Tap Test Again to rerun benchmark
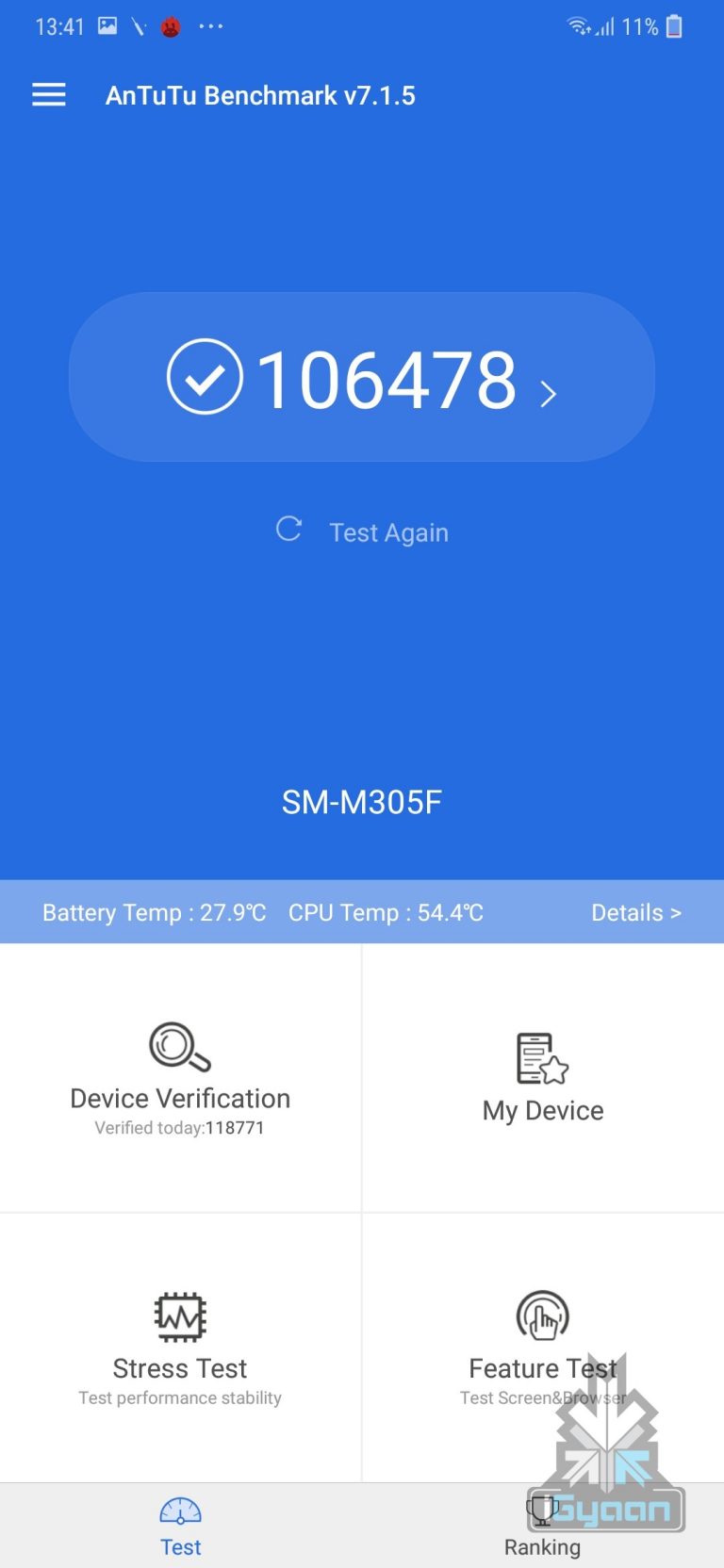The width and height of the screenshot is (724, 1568). pyautogui.click(x=364, y=531)
